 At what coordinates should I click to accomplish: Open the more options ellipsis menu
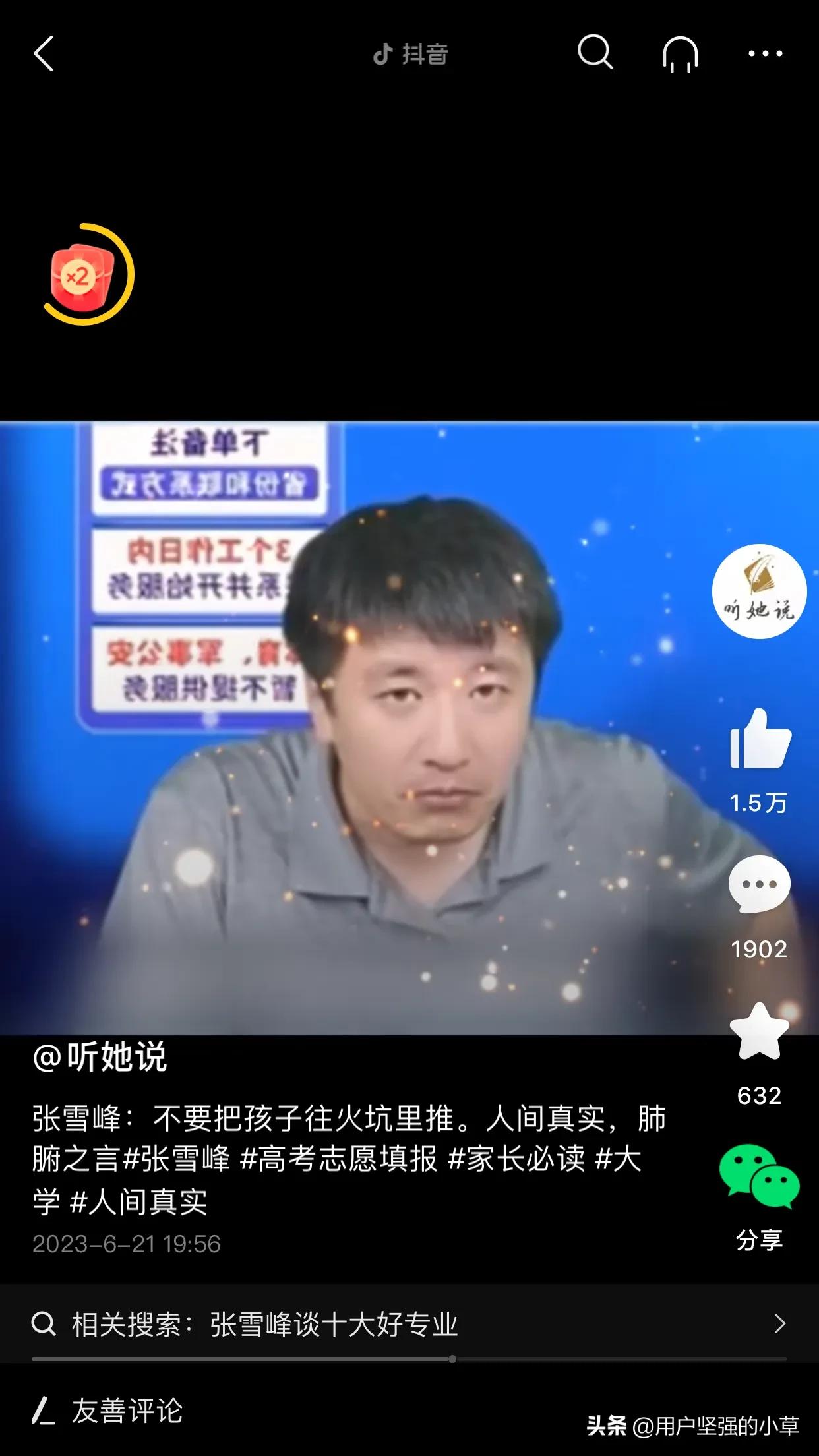point(767,54)
